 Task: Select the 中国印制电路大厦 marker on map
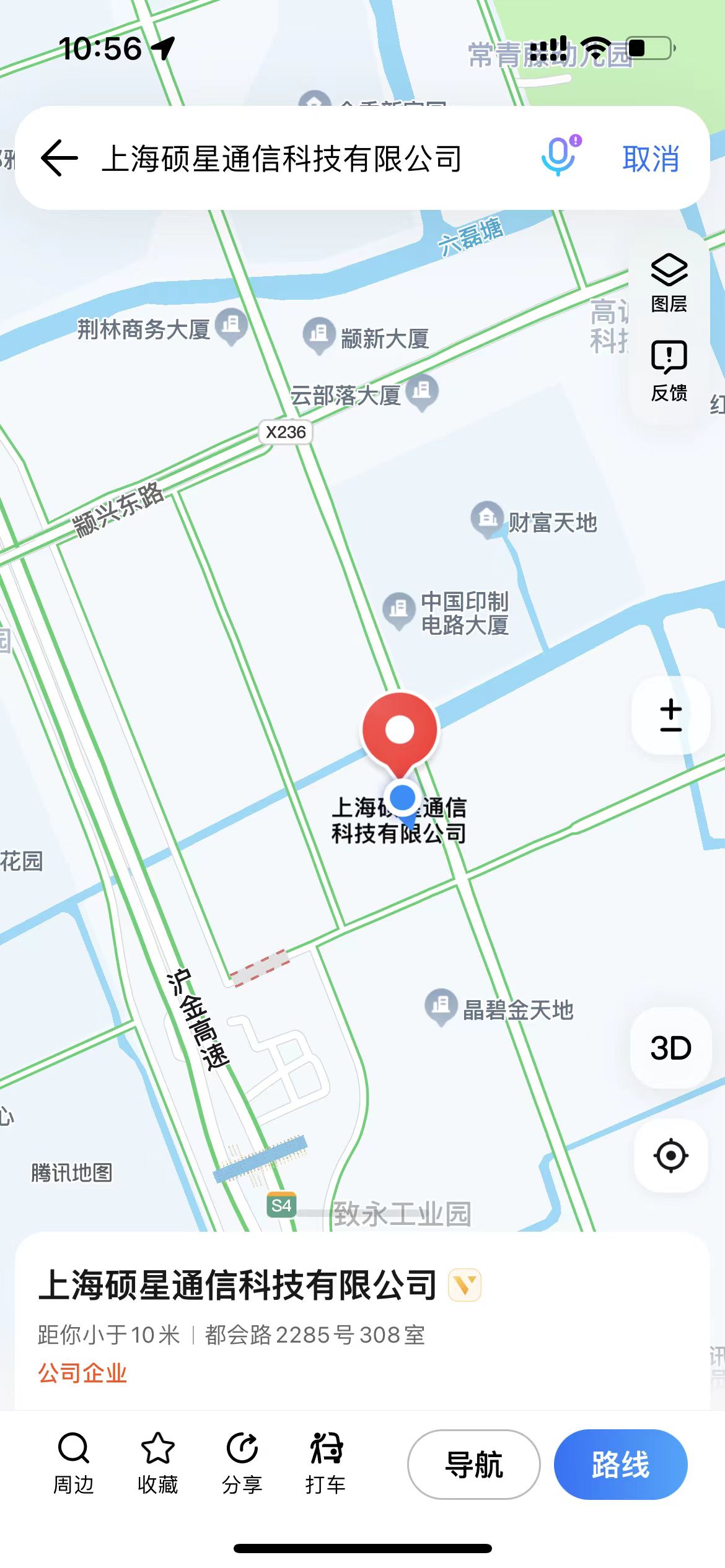point(398,609)
